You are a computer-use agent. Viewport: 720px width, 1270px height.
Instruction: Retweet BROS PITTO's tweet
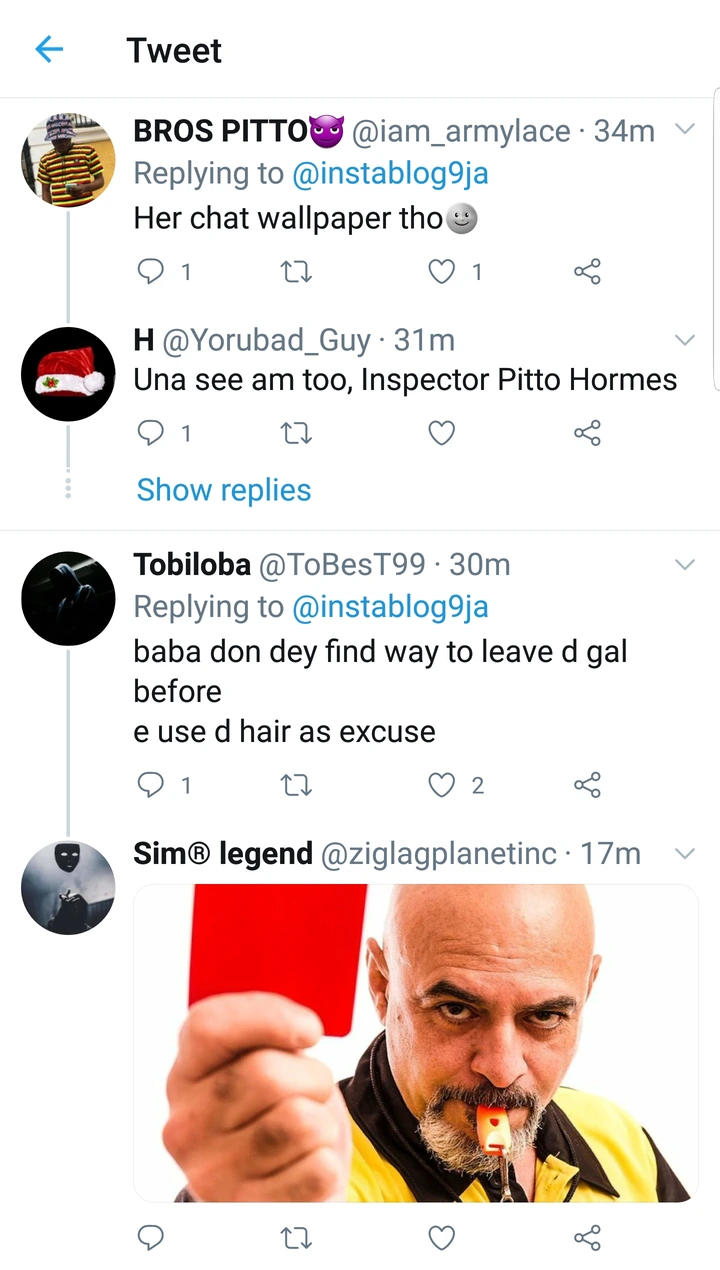click(296, 271)
